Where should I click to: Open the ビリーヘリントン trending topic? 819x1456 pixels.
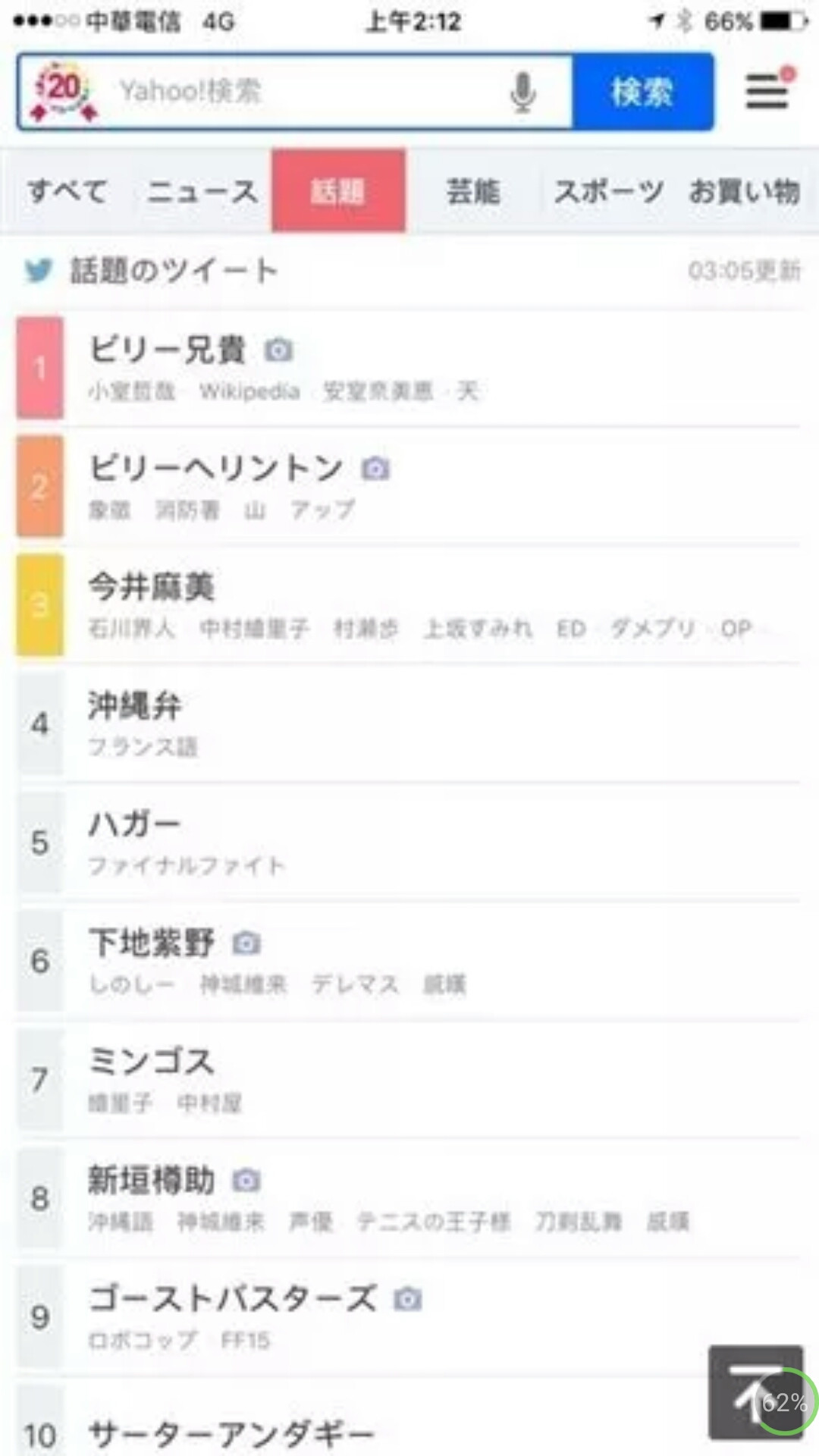pyautogui.click(x=409, y=487)
